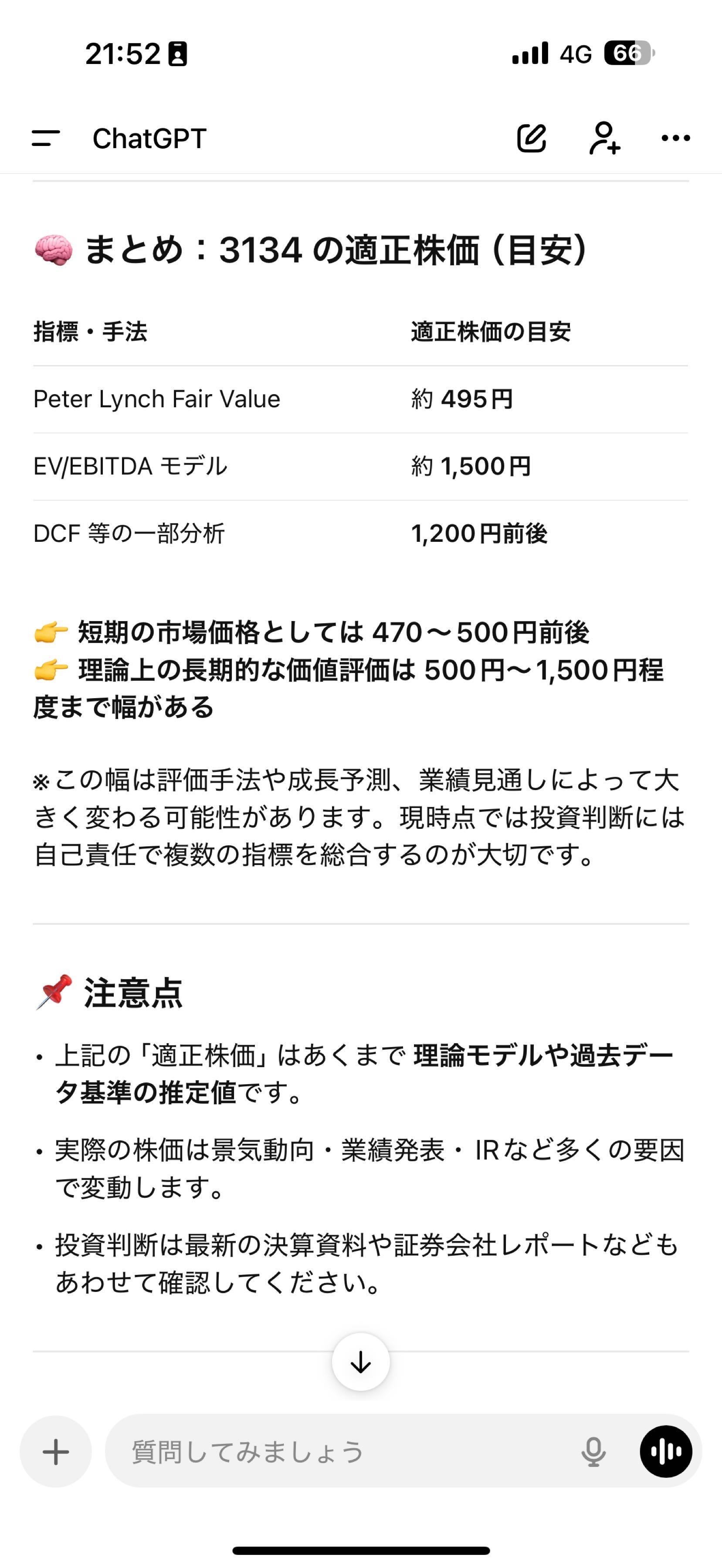The image size is (722, 1568).
Task: Tap the cellular signal bars icon
Action: [530, 54]
